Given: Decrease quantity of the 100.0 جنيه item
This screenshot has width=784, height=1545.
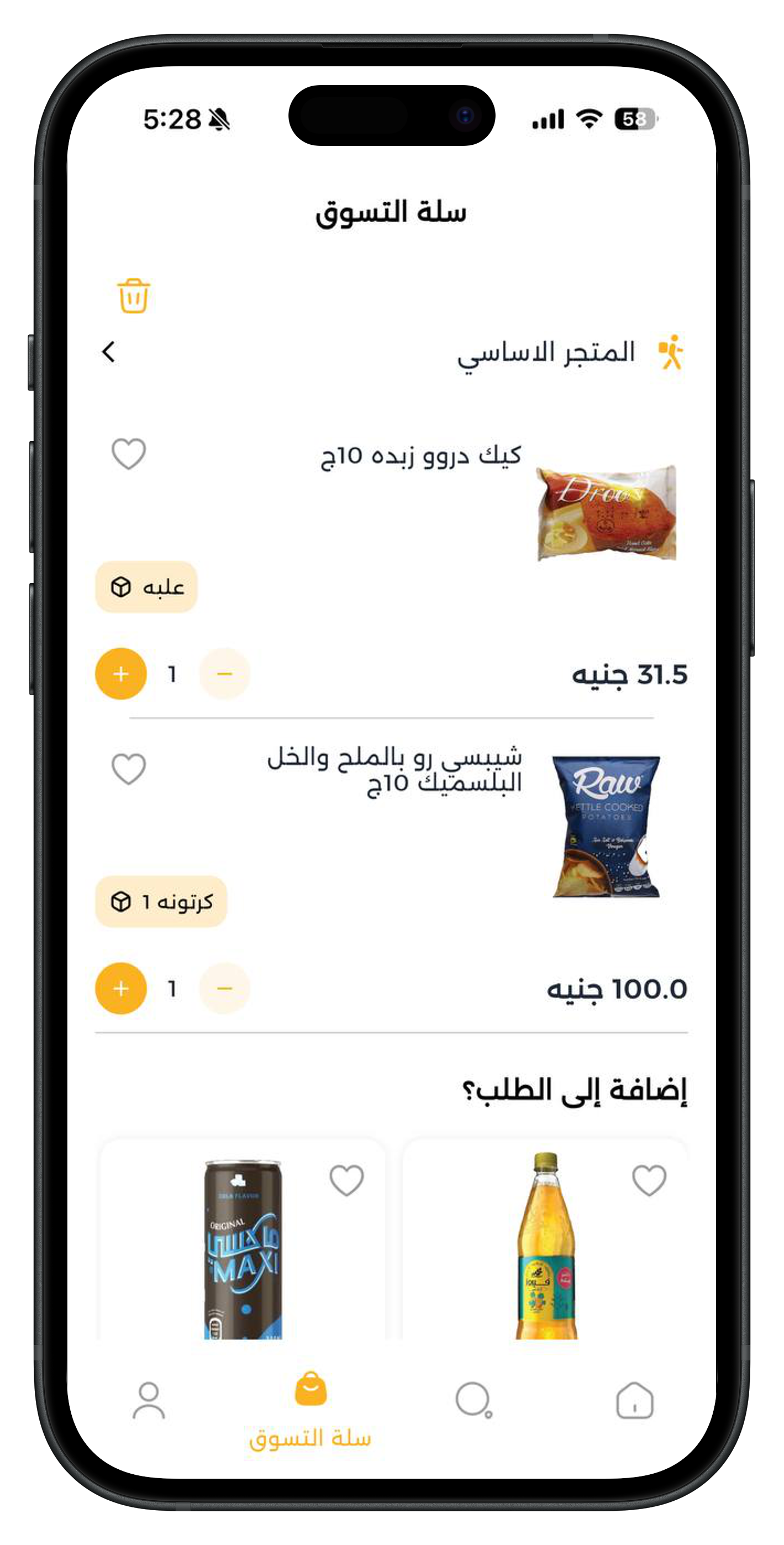Looking at the screenshot, I should pyautogui.click(x=224, y=989).
